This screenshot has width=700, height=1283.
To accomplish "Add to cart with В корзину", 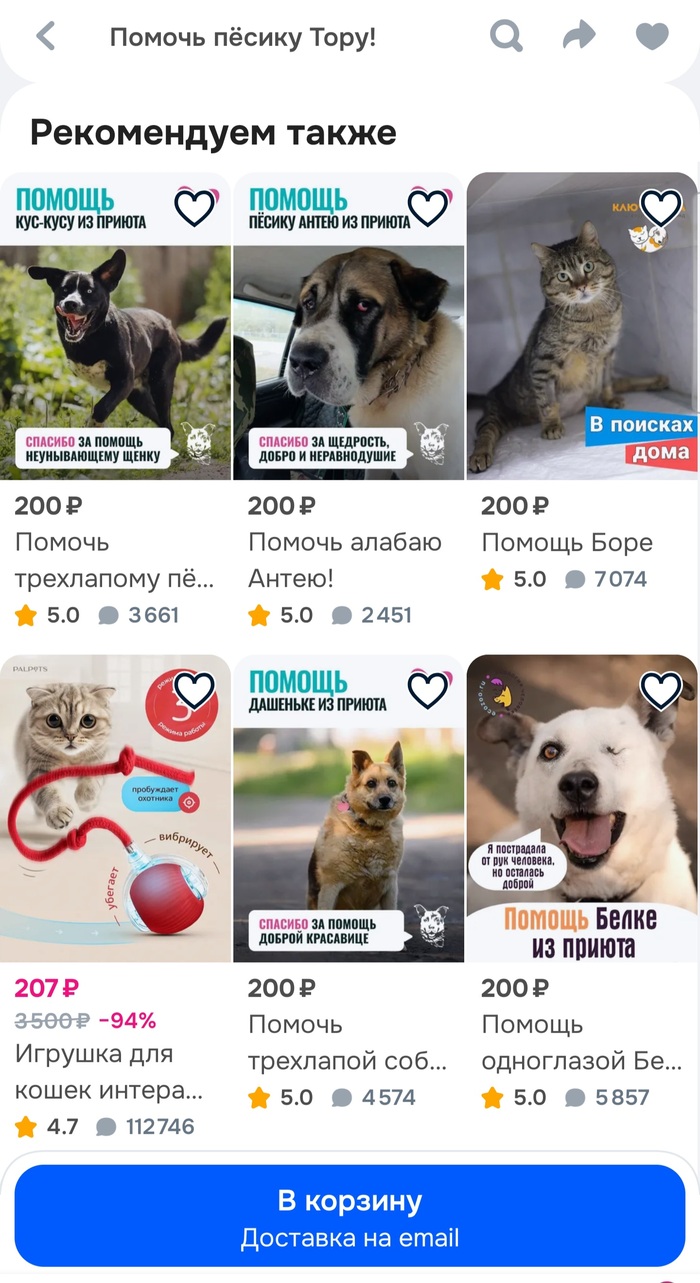I will (350, 1215).
